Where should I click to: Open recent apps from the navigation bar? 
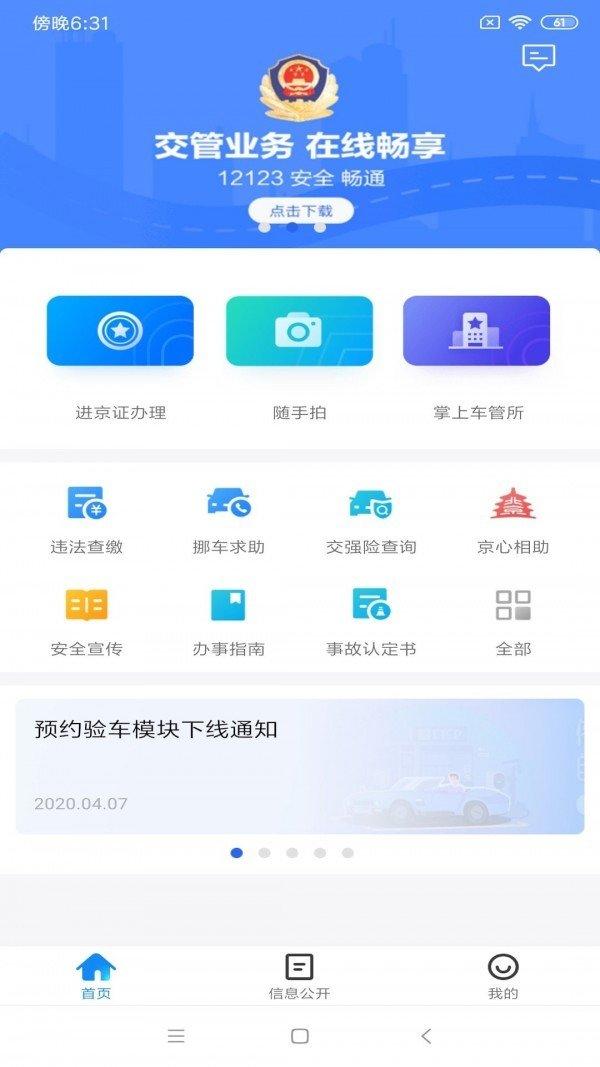[176, 1036]
